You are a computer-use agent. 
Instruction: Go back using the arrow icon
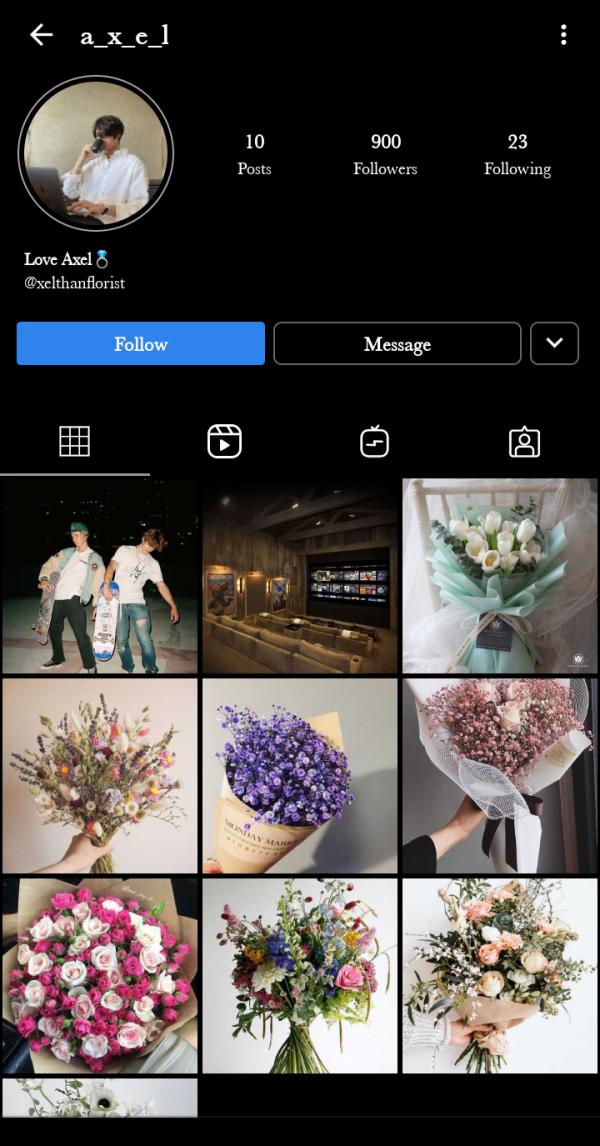40,35
